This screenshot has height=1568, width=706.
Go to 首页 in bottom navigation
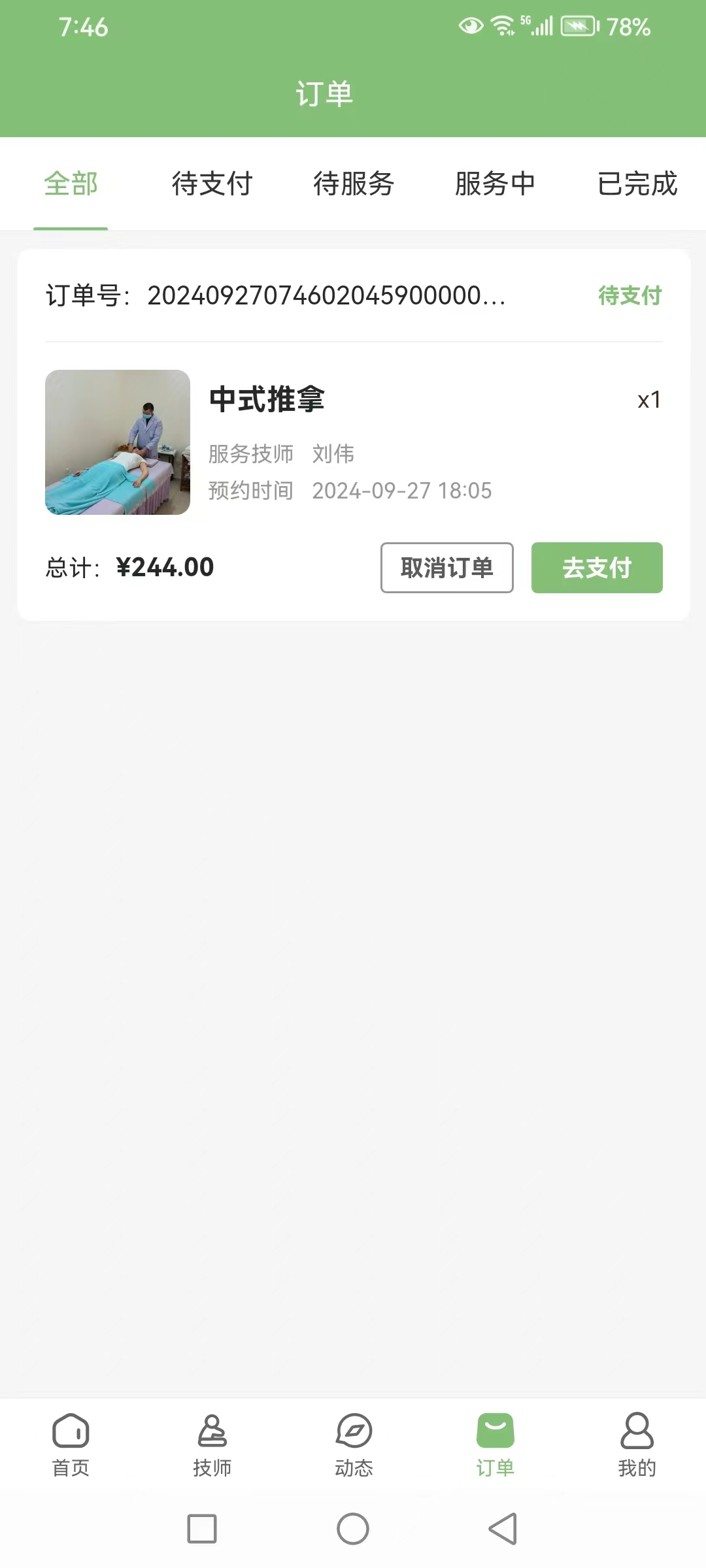[71, 1445]
